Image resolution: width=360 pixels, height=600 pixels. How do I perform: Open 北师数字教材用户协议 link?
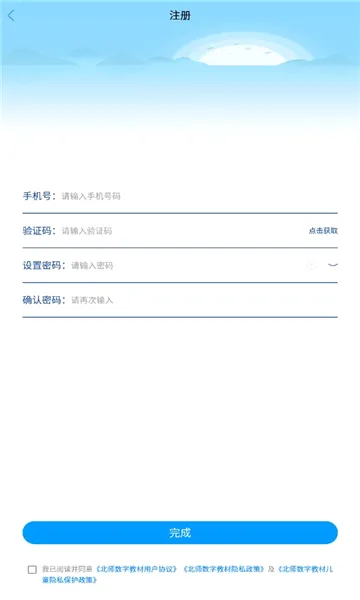[137, 569]
